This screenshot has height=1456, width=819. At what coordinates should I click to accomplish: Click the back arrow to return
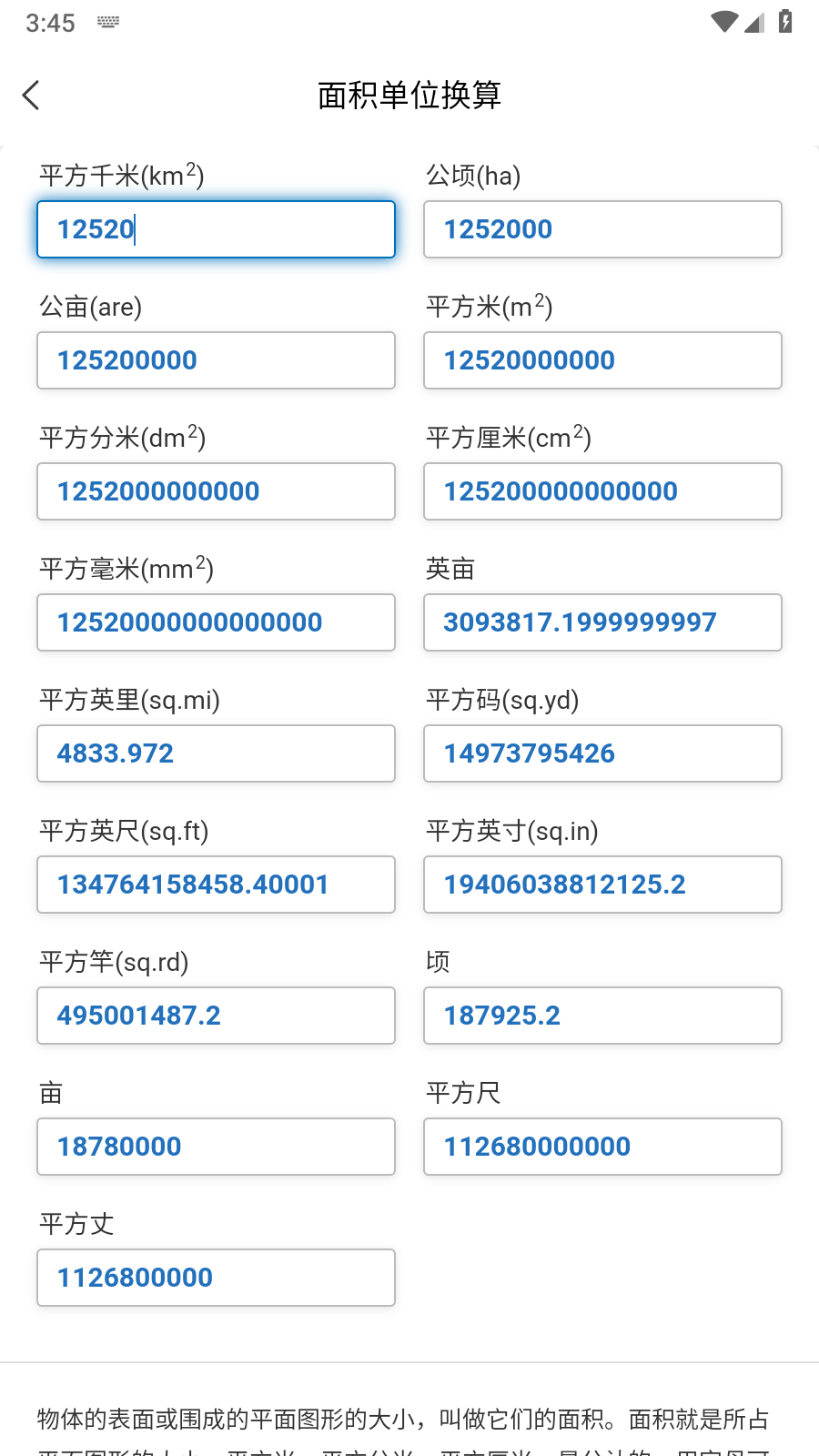coord(31,95)
